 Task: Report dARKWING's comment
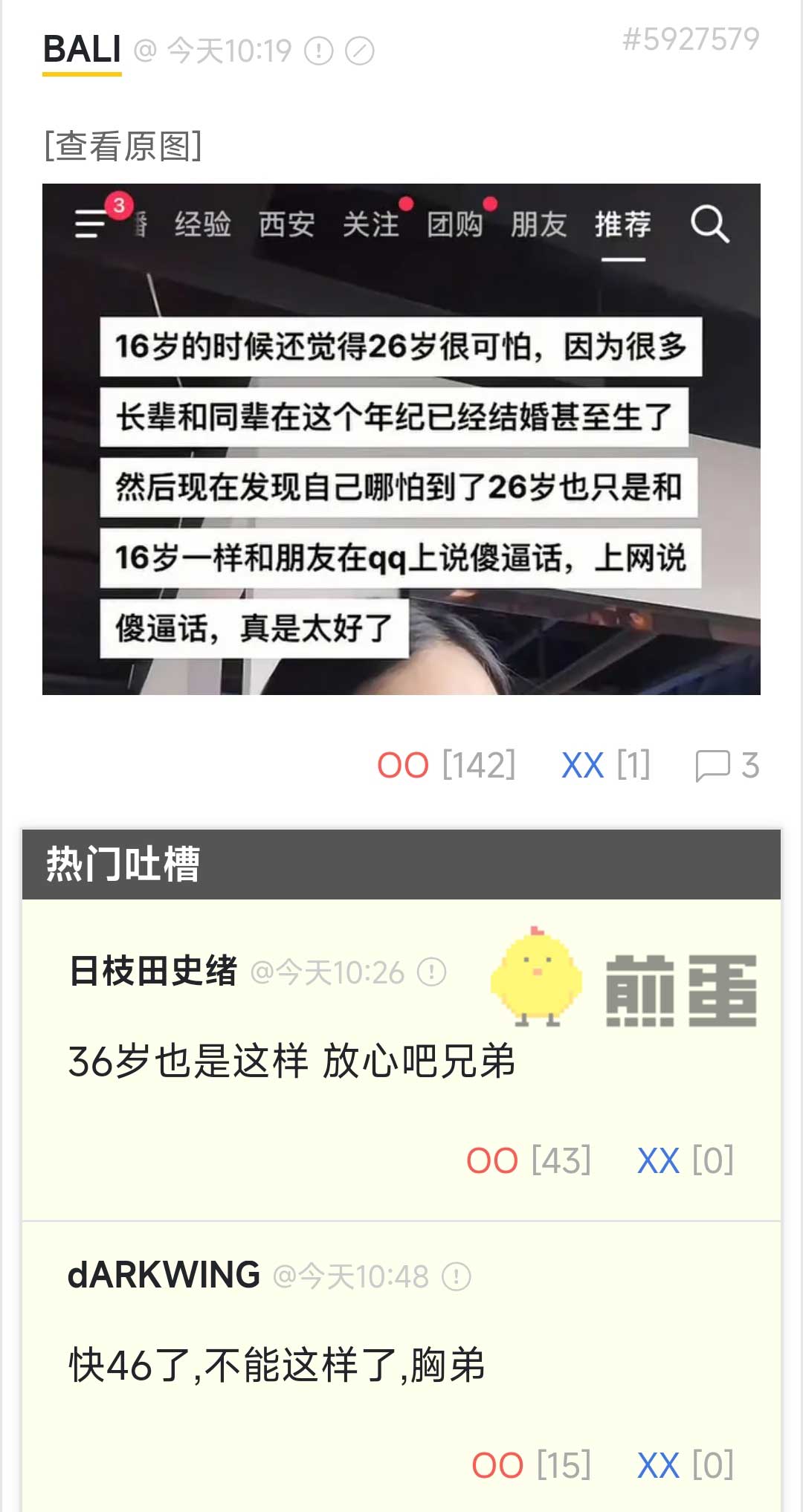pyautogui.click(x=456, y=1277)
